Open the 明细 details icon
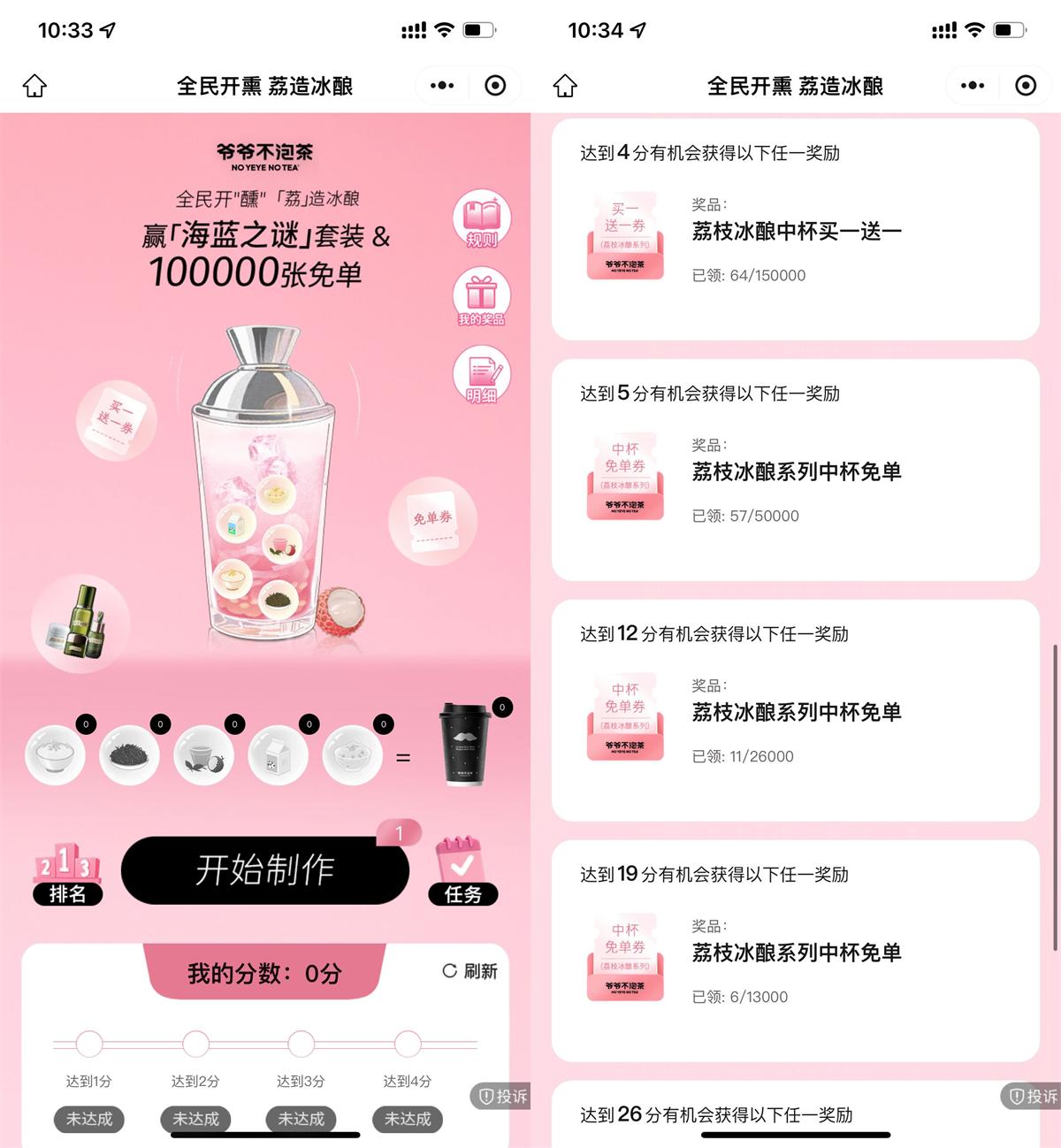This screenshot has width=1061, height=1148. (482, 377)
